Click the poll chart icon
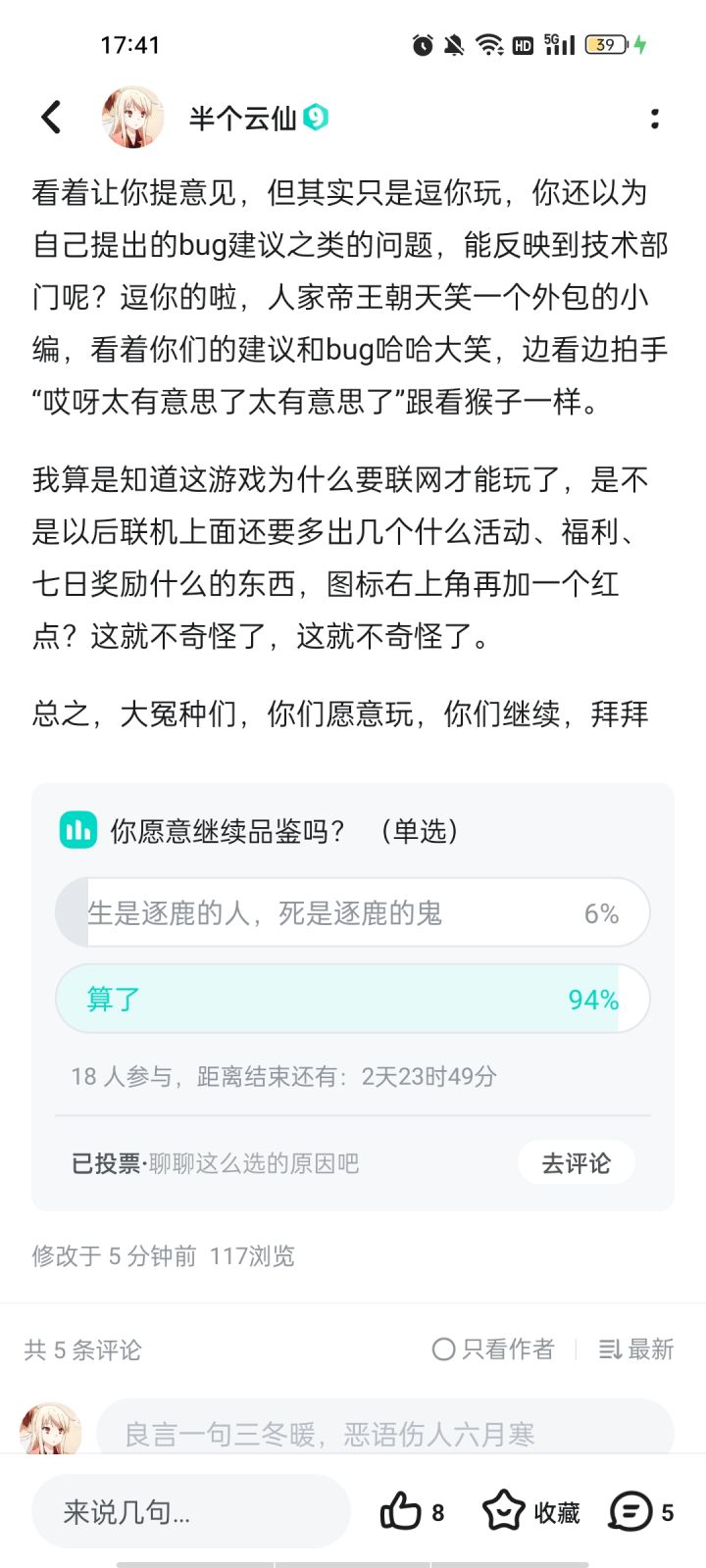706x1568 pixels. coord(78,830)
